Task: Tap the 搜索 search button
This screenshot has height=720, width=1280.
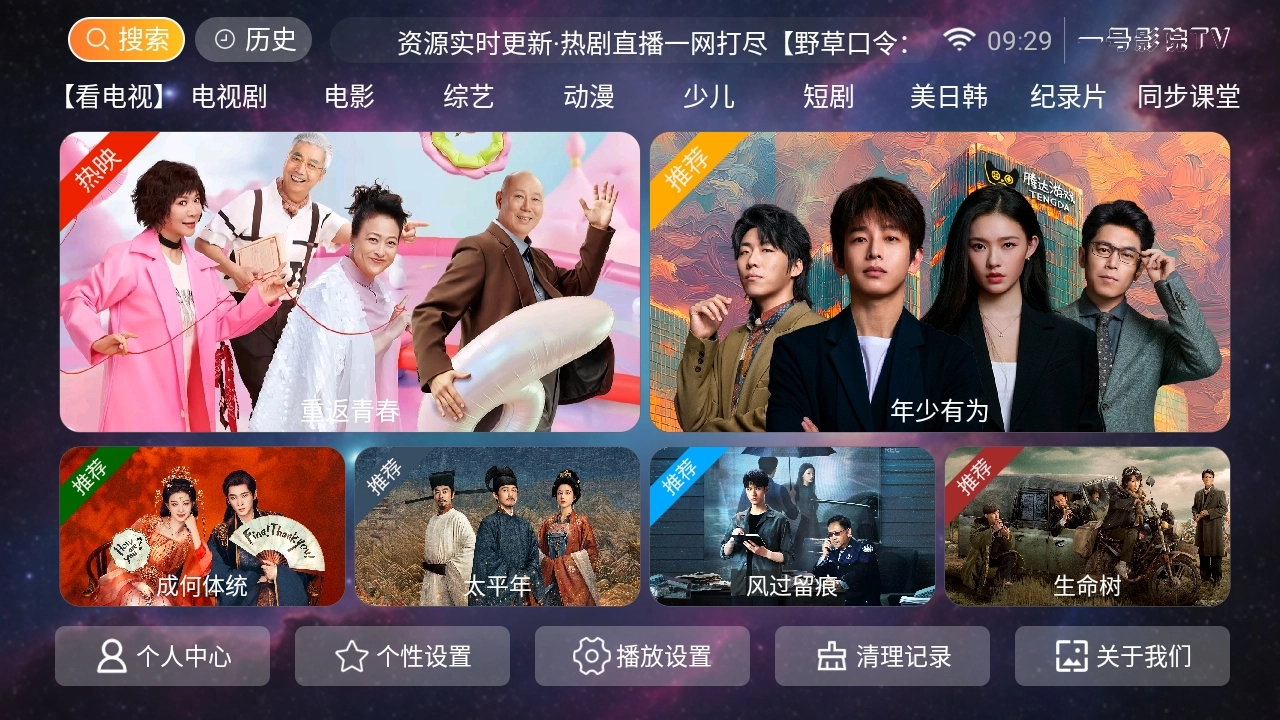Action: click(126, 40)
